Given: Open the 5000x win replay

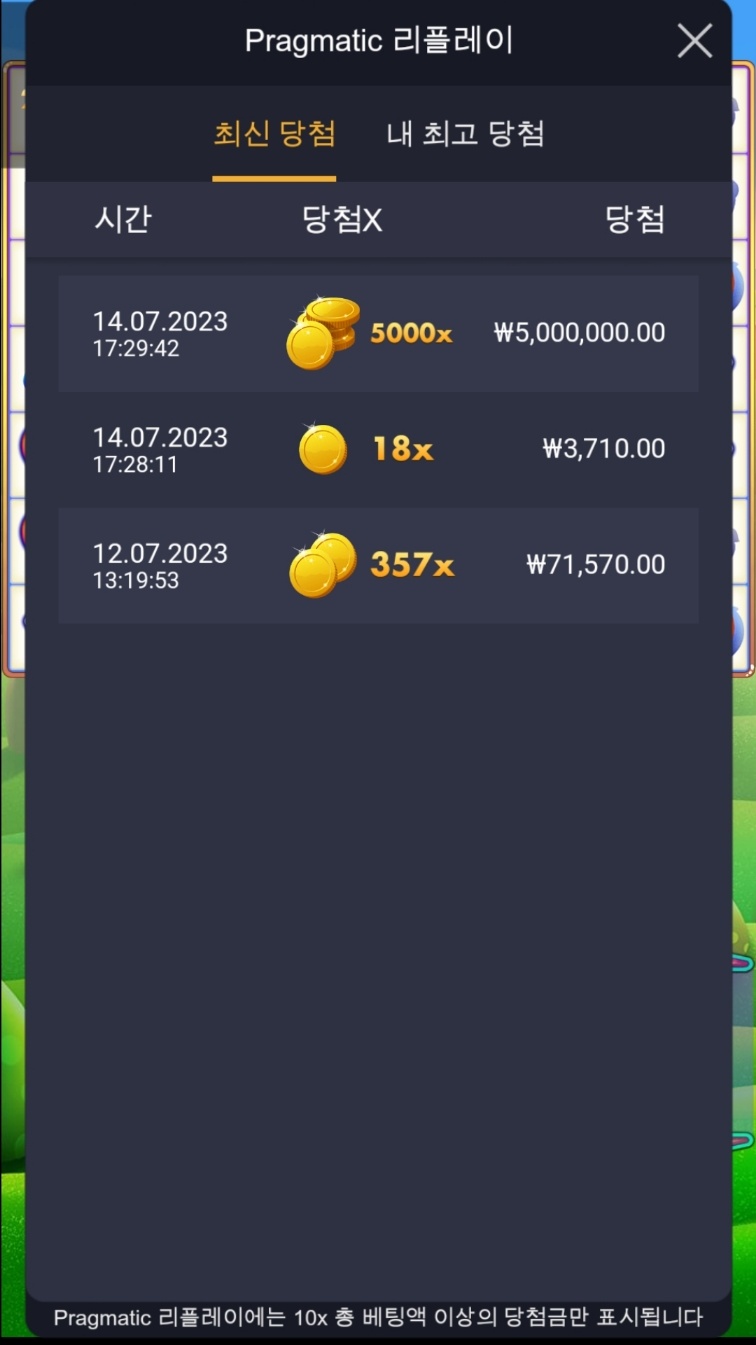Looking at the screenshot, I should pyautogui.click(x=378, y=333).
